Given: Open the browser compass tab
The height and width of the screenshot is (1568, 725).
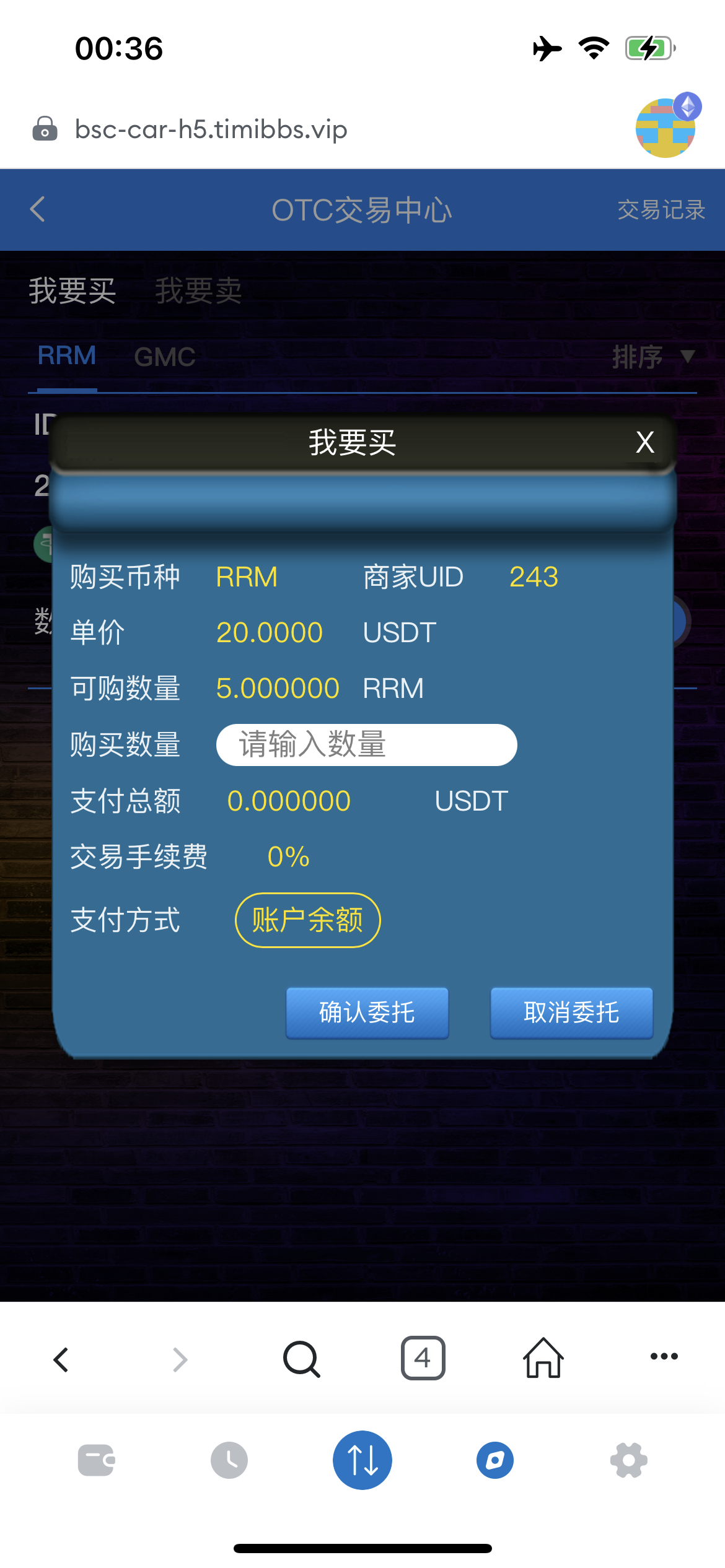Looking at the screenshot, I should (x=494, y=1460).
